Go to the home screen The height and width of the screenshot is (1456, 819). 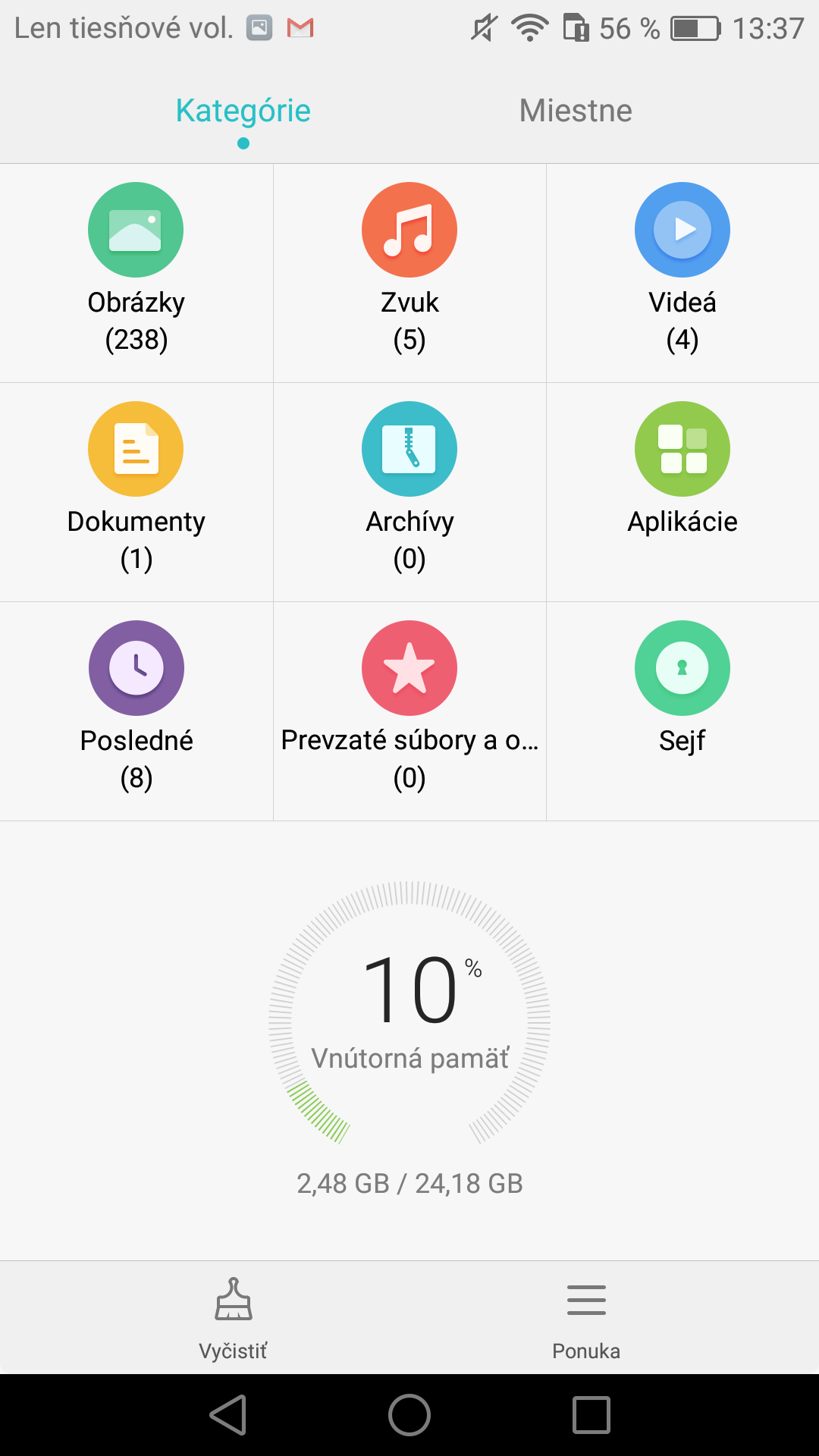[409, 1415]
